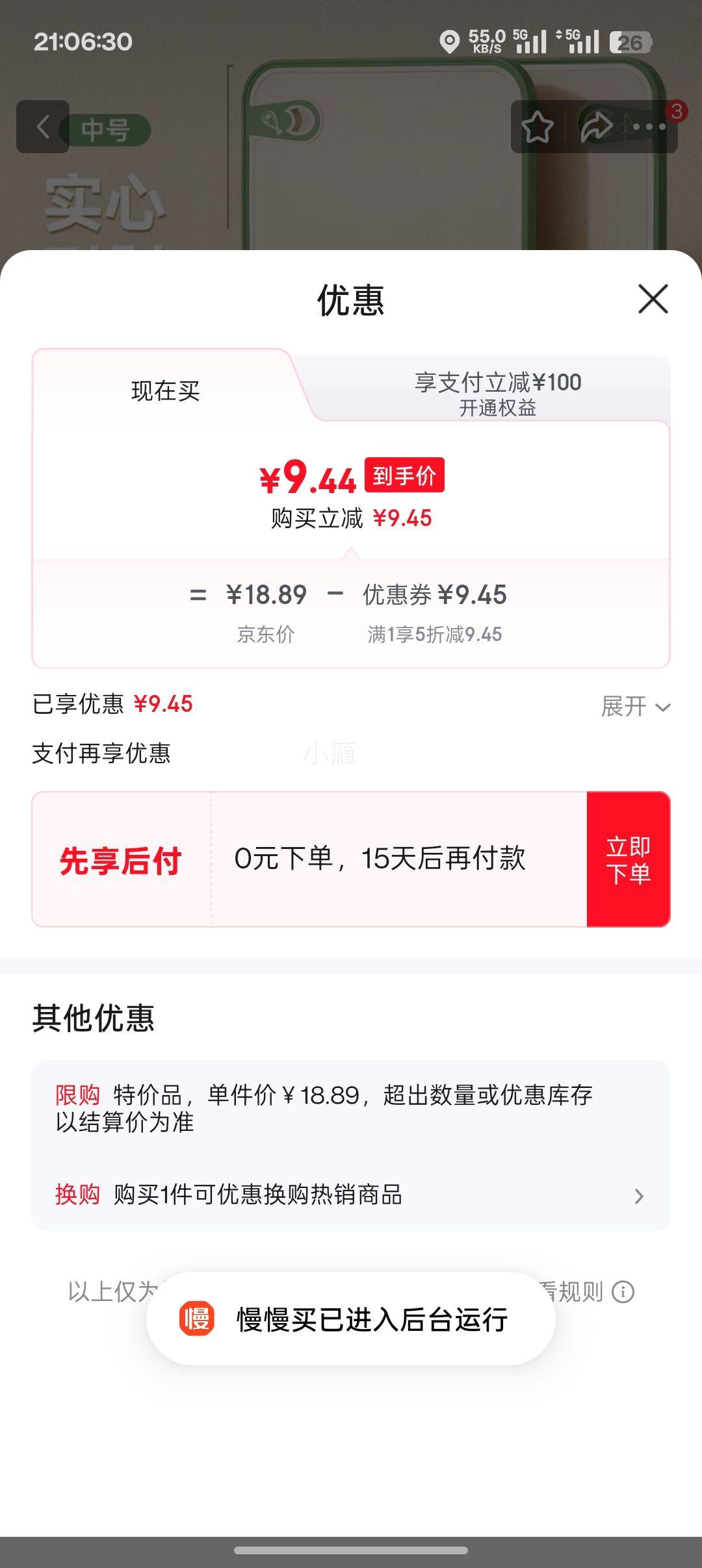Expand 已享优惠 details via 展开 chevron
Viewport: 702px width, 1568px height.
(634, 706)
